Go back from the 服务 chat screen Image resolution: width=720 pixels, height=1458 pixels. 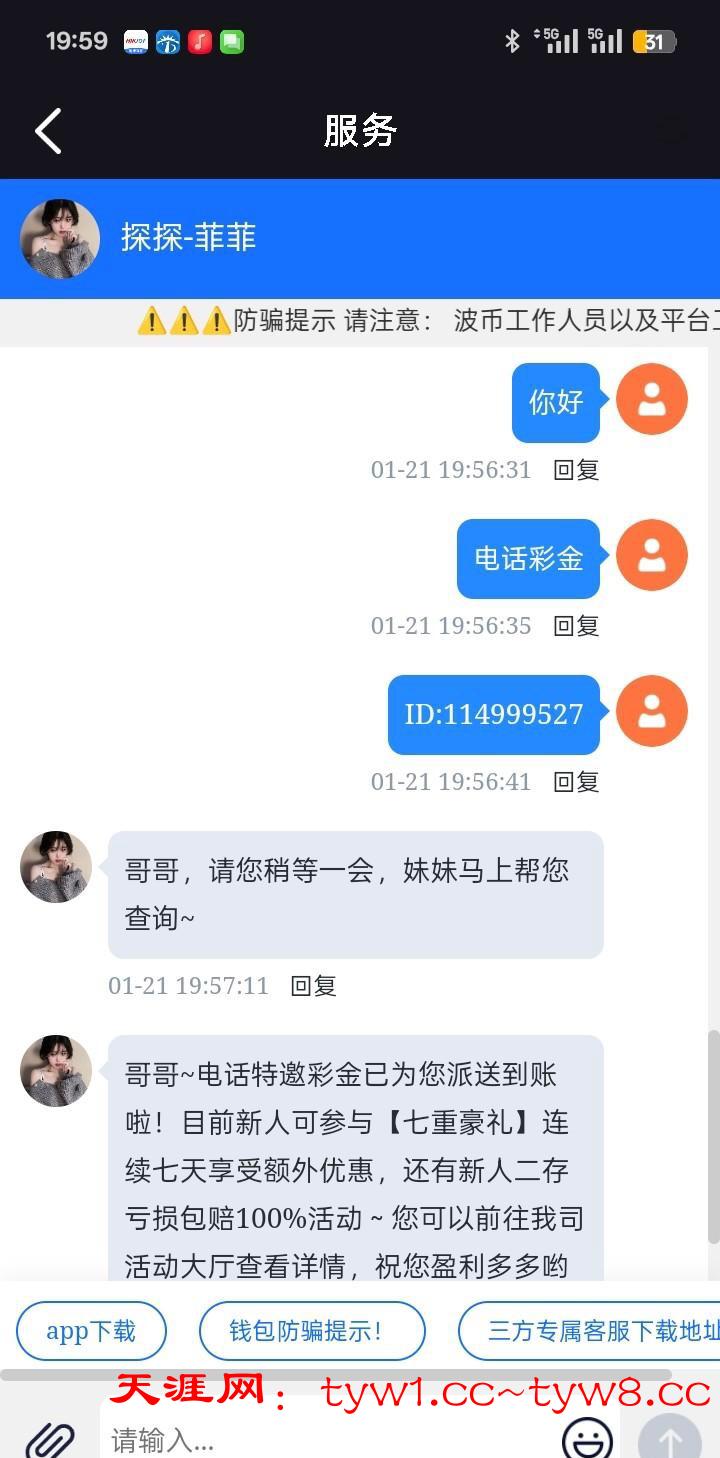click(48, 131)
